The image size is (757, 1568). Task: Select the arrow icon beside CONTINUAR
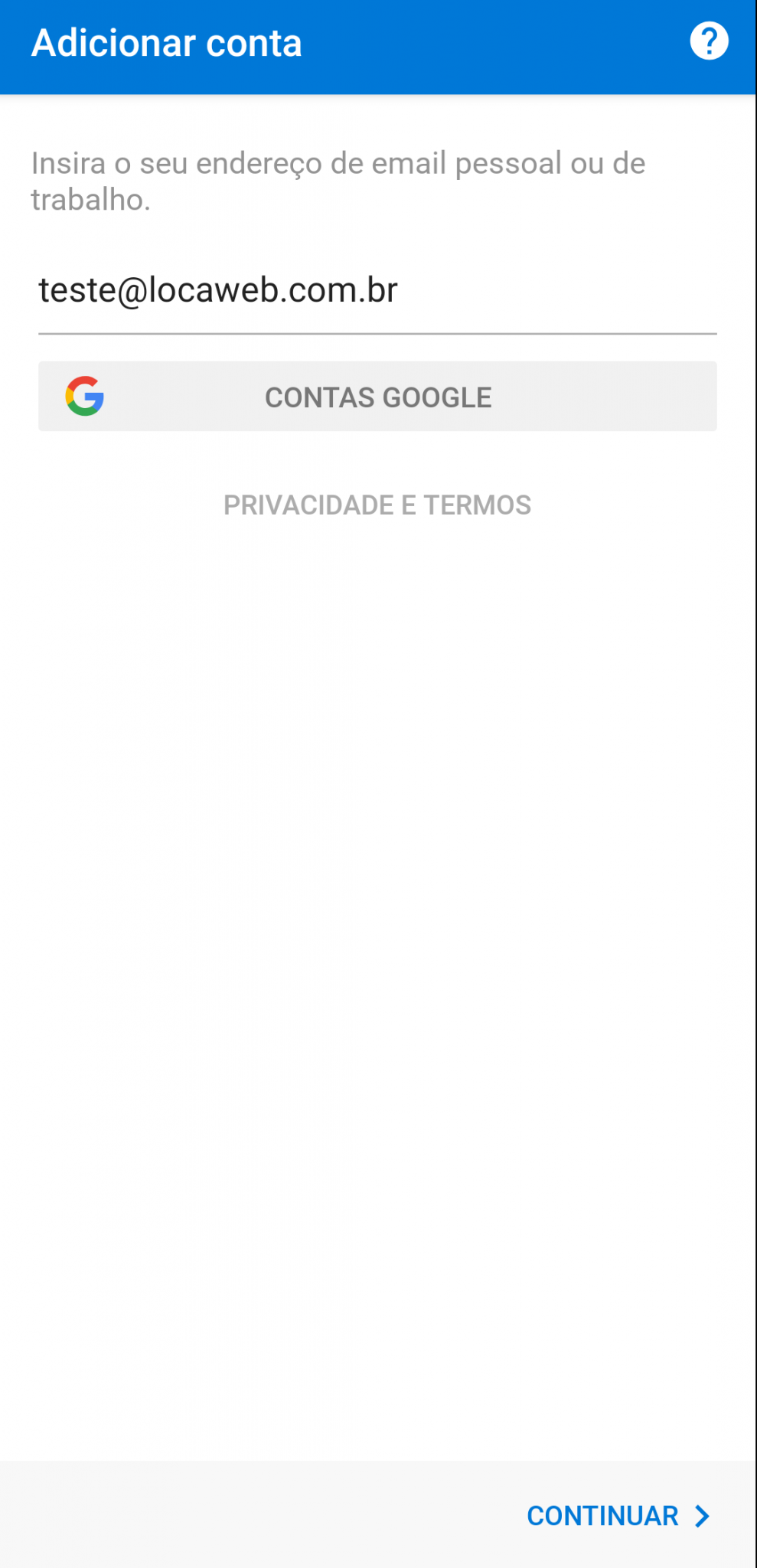point(703,1516)
